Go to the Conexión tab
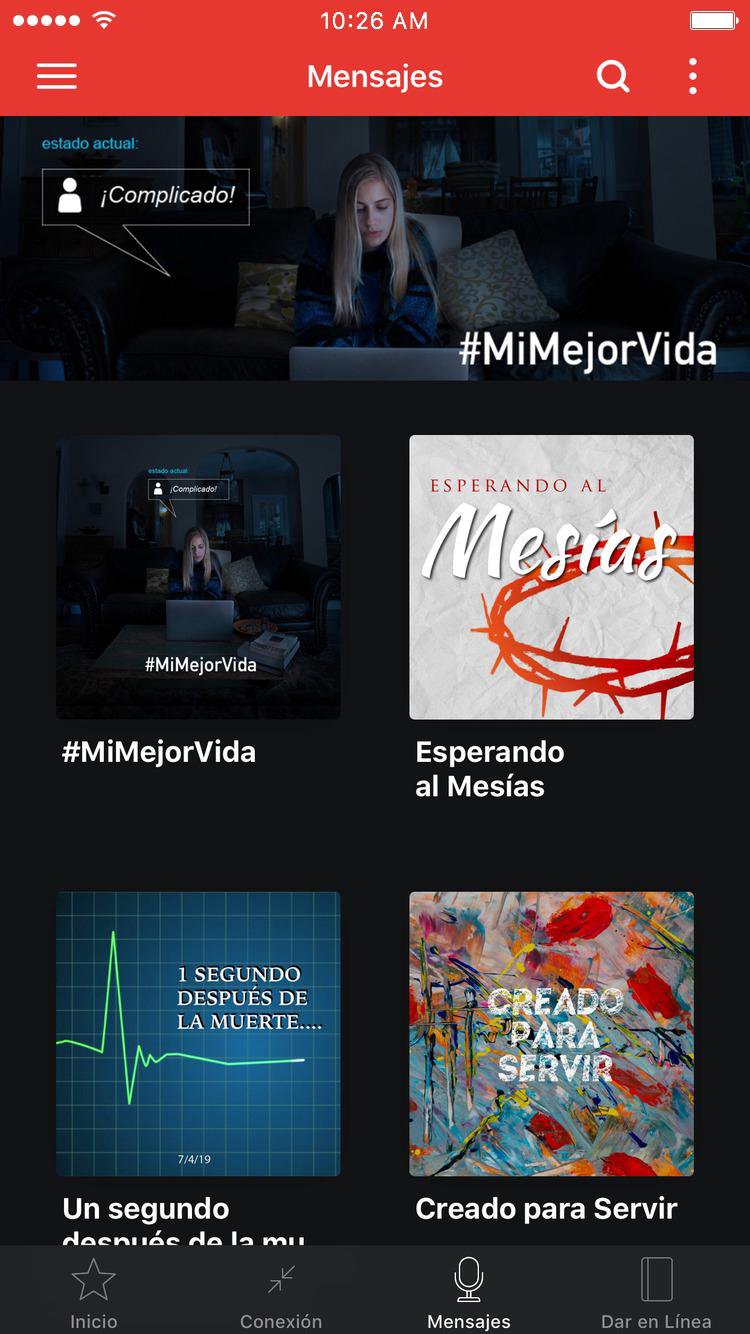 (x=281, y=1292)
